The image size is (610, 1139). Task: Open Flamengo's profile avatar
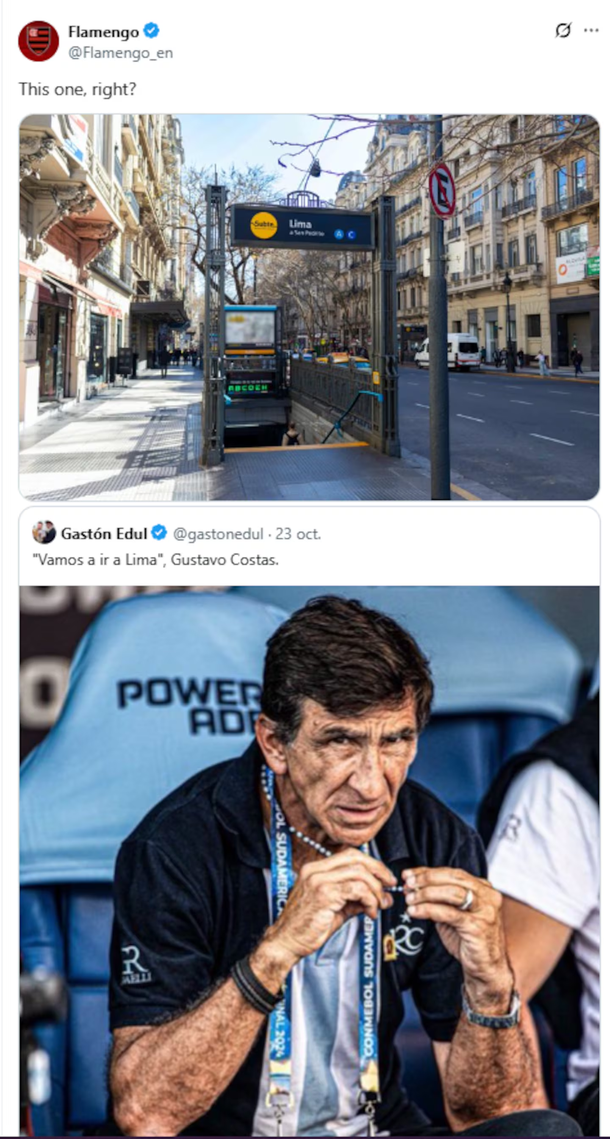coord(38,41)
